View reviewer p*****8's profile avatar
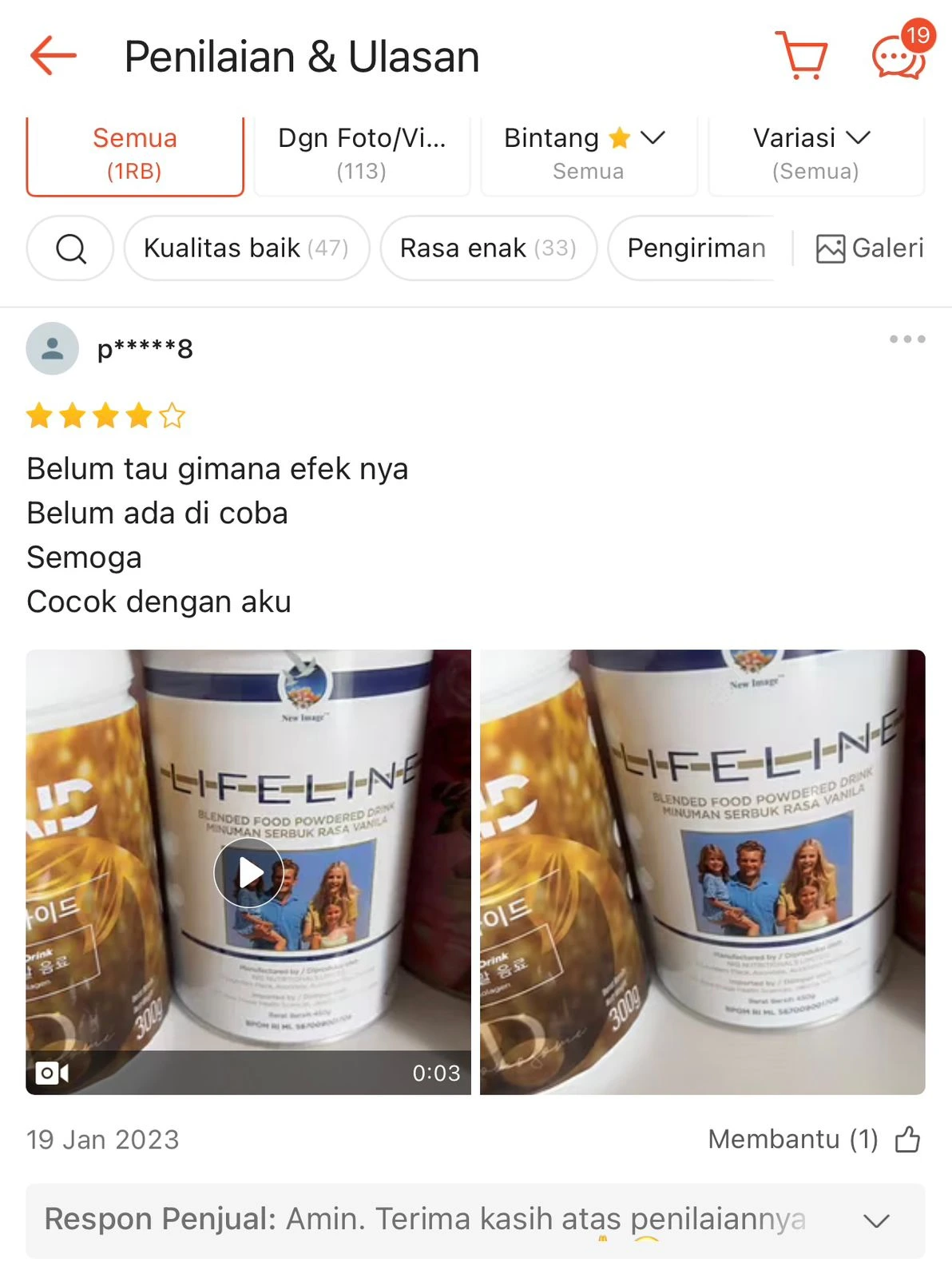Viewport: 952px width, 1278px height. coord(53,348)
